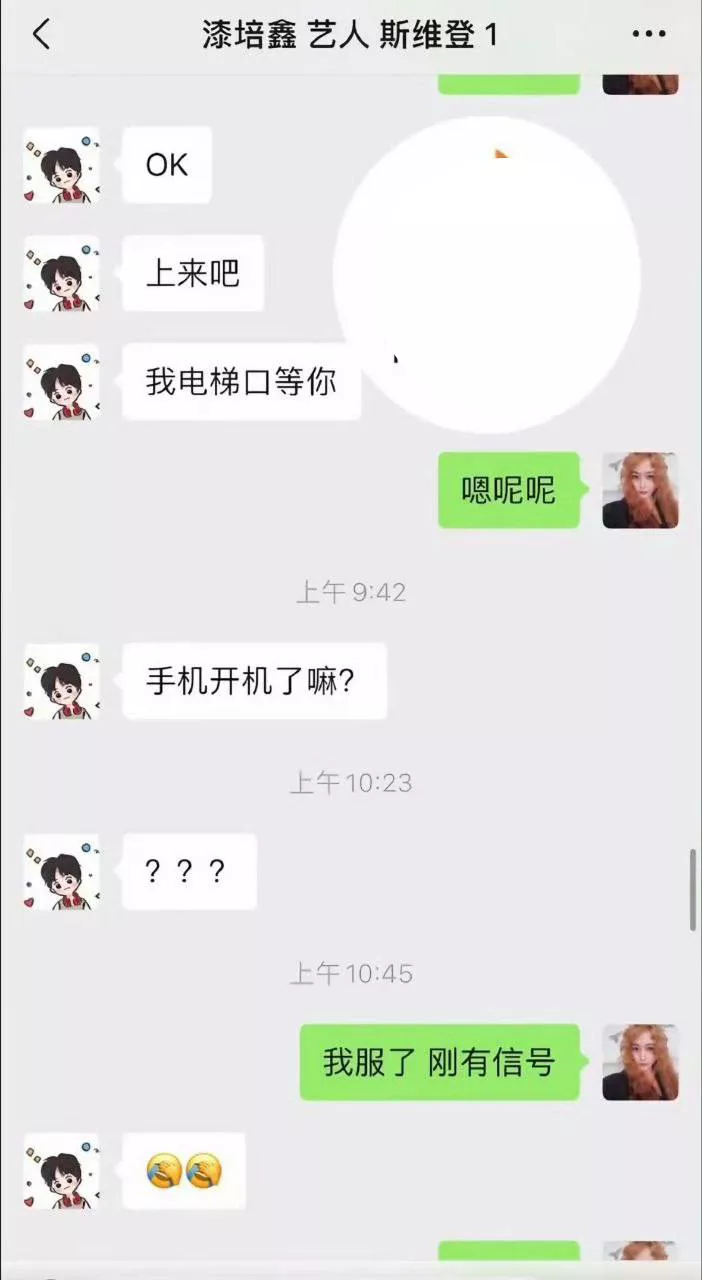Screen dimensions: 702x1280
Task: Open the contact's avatar next to 上来吧
Action: tap(62, 273)
